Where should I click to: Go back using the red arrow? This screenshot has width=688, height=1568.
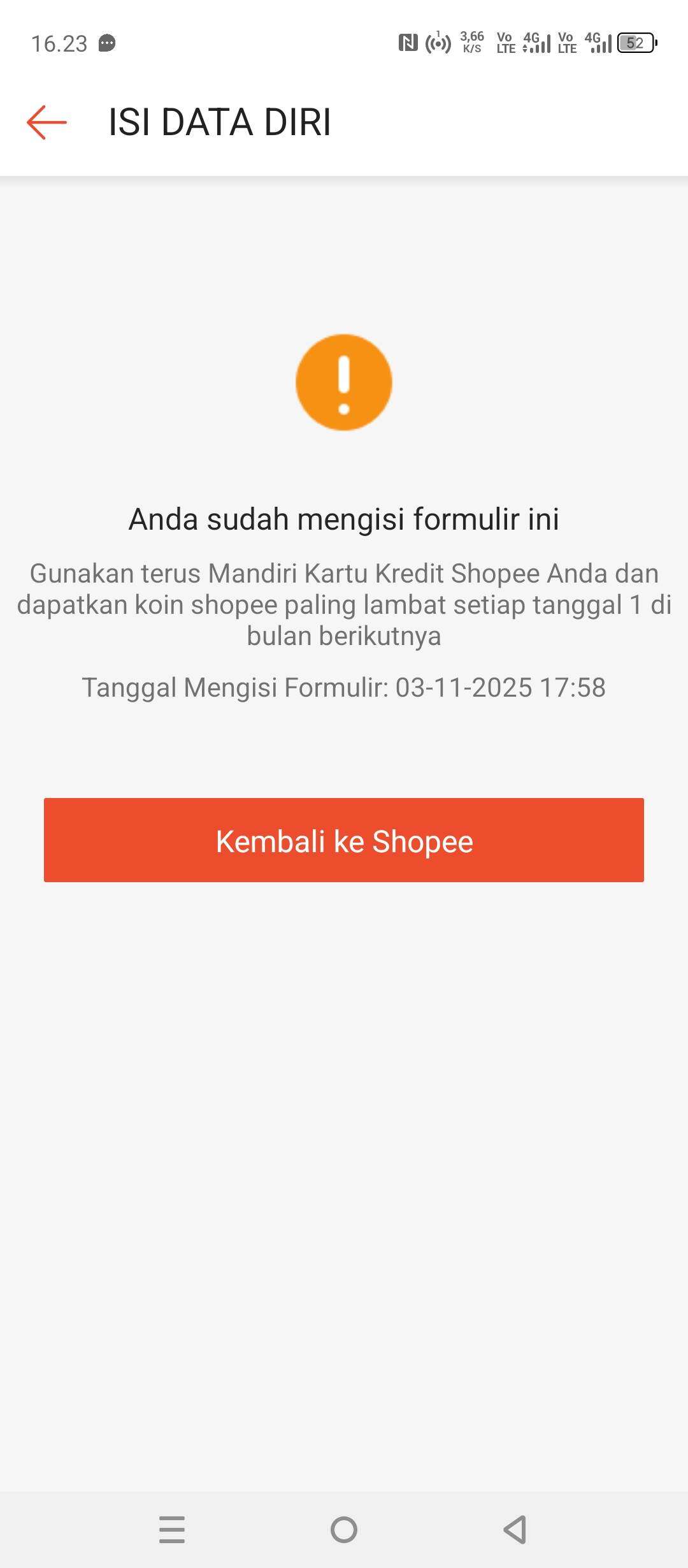click(47, 122)
